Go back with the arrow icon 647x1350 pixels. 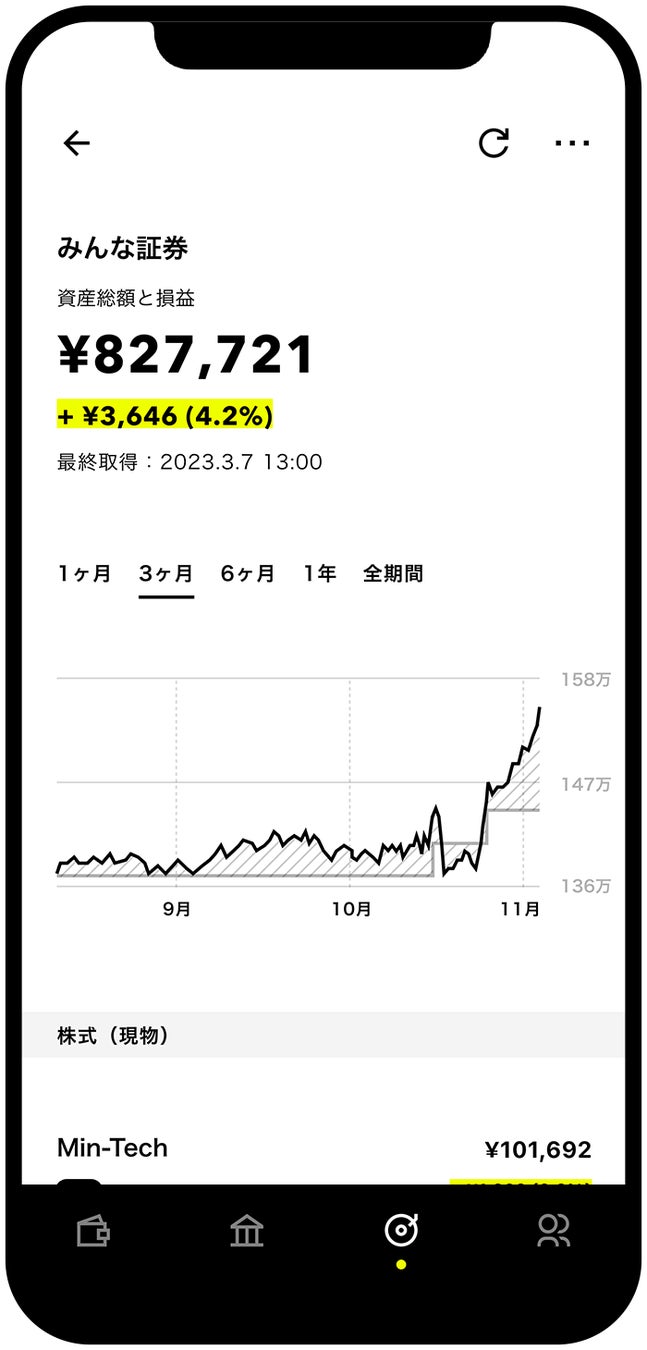77,144
